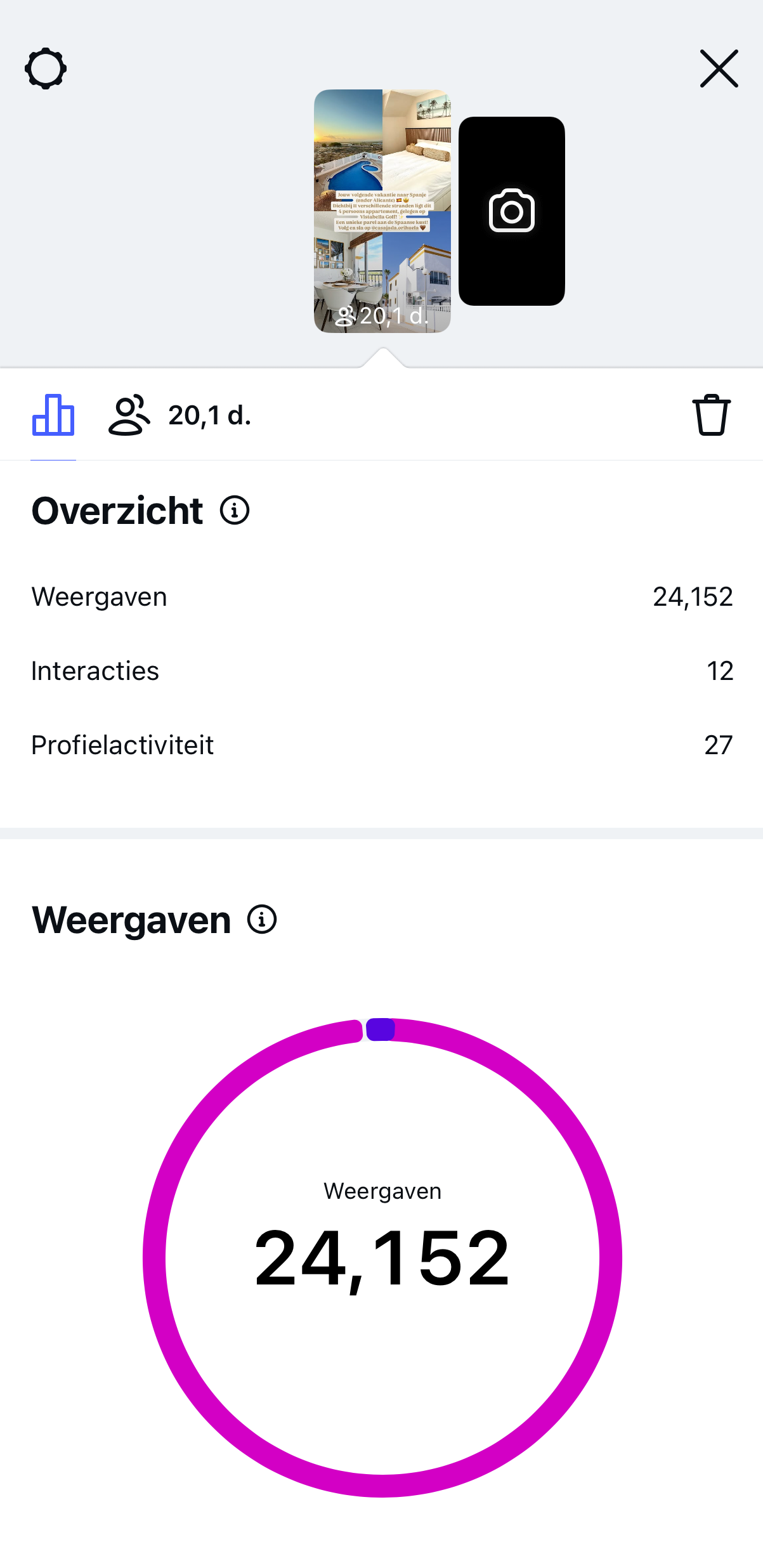The height and width of the screenshot is (1568, 763).
Task: Switch to the viewers tab showing 20,1 d.
Action: coord(179,415)
